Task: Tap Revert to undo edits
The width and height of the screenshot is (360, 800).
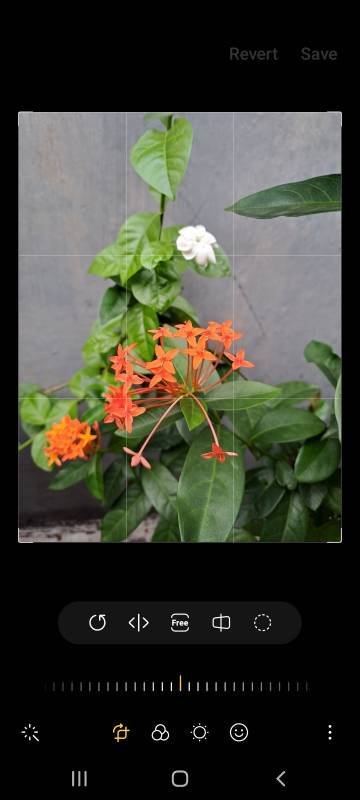Action: click(253, 54)
